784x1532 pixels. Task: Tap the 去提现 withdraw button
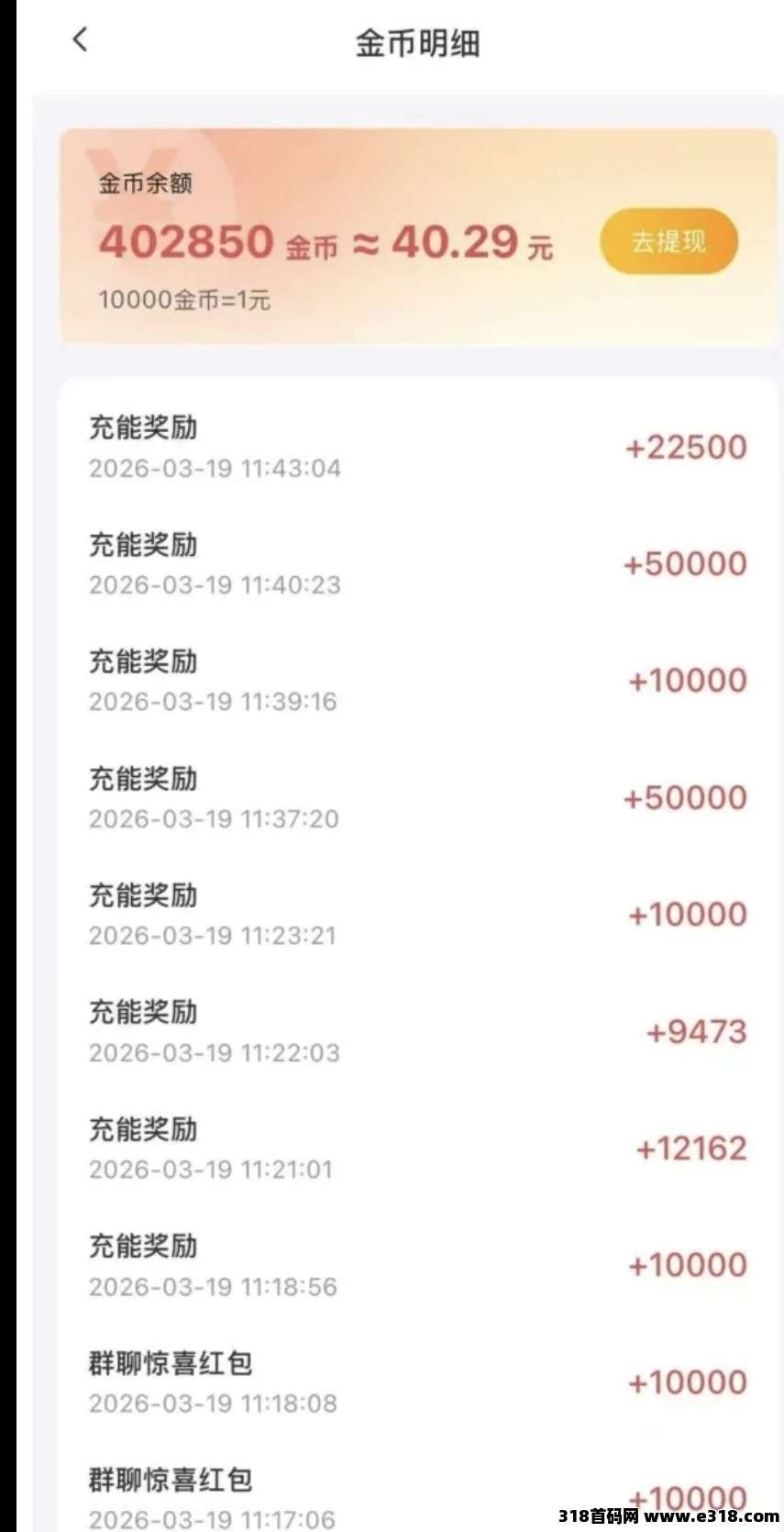click(x=668, y=242)
